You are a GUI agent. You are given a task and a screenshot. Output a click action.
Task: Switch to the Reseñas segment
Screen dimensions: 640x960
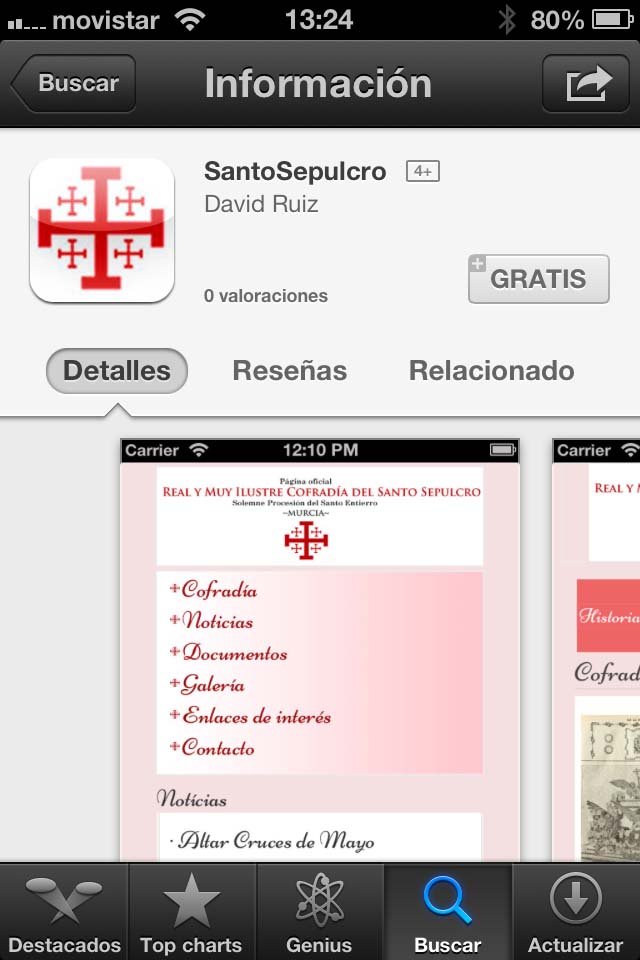[289, 371]
